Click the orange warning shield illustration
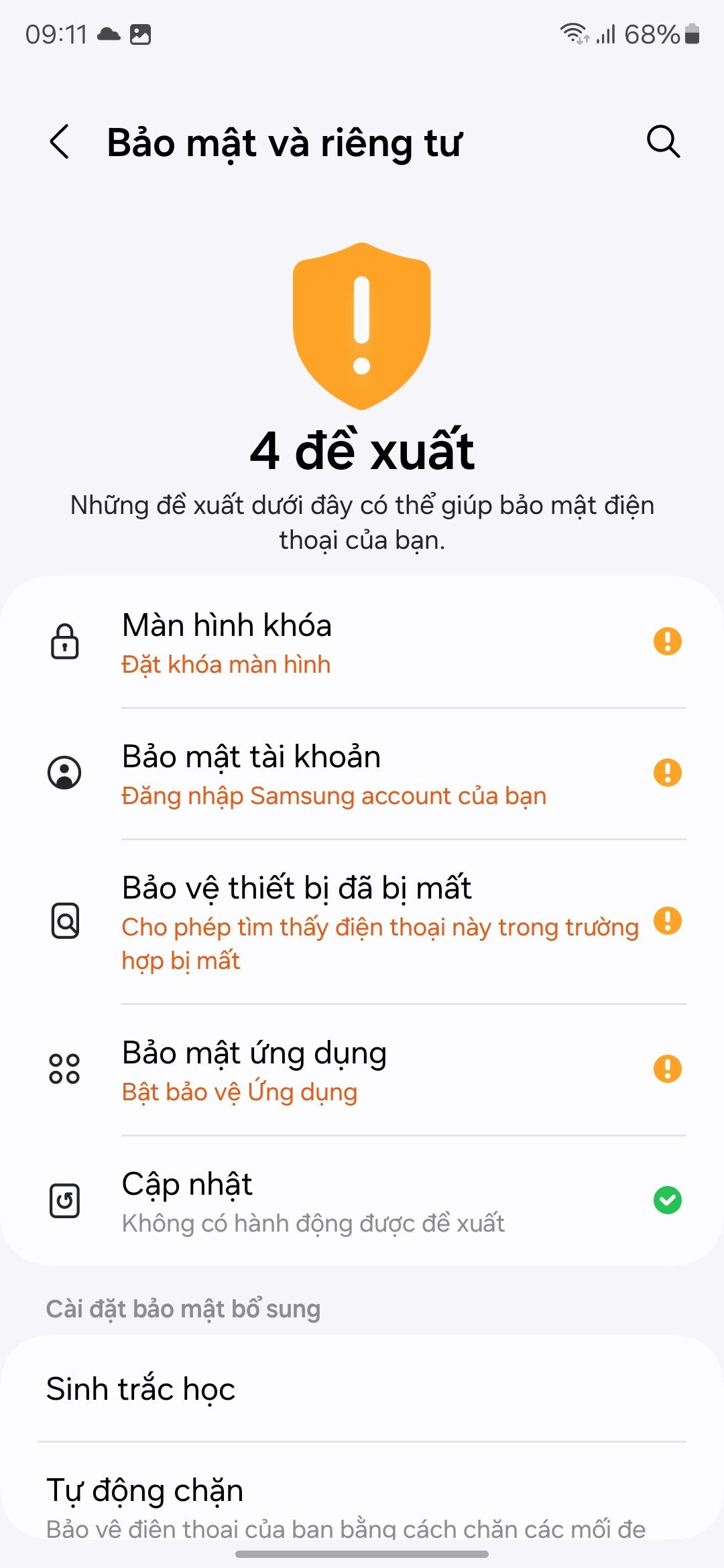Viewport: 724px width, 1568px height. point(362,328)
